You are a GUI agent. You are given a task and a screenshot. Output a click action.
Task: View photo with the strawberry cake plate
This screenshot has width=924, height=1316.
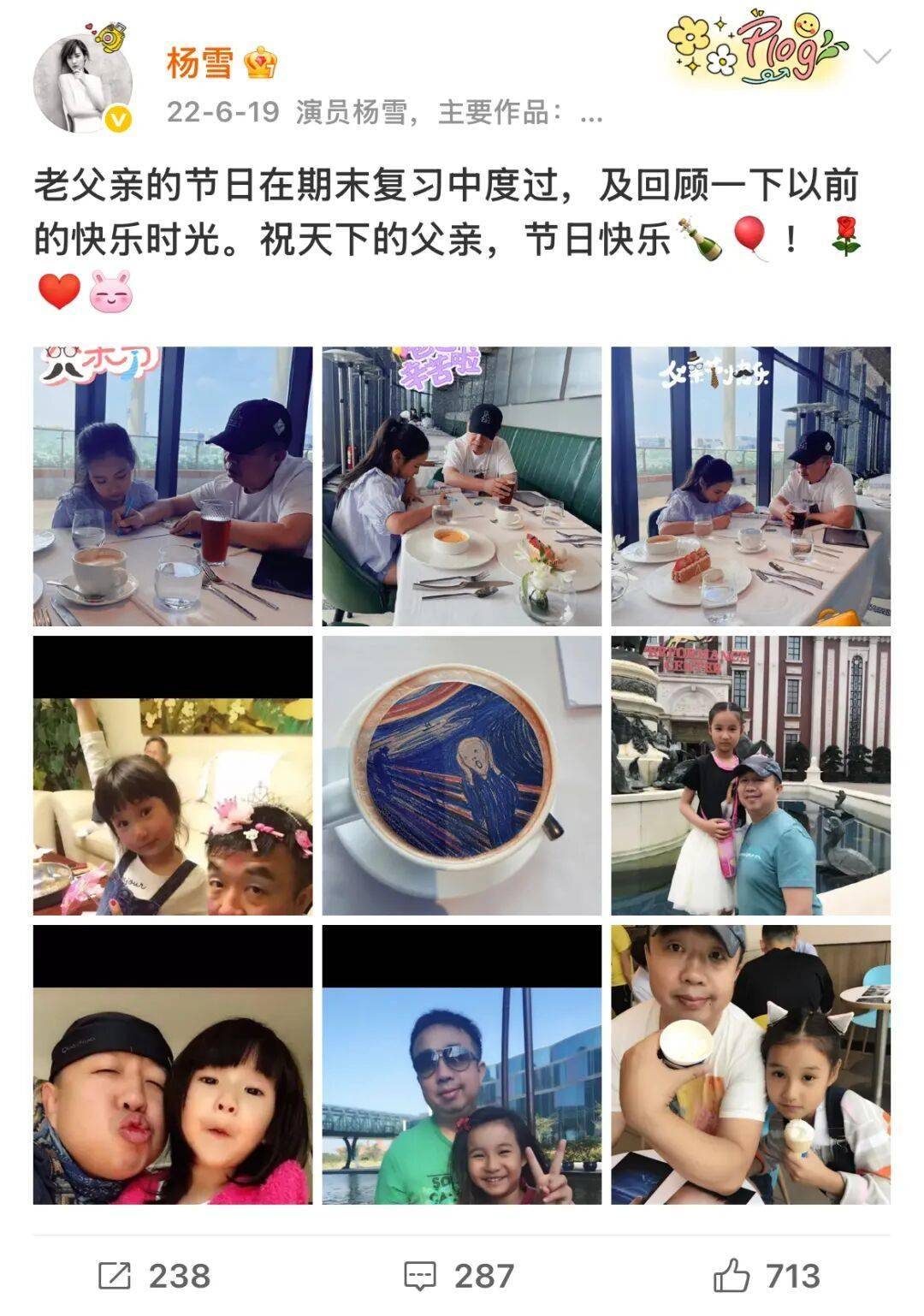(750, 486)
